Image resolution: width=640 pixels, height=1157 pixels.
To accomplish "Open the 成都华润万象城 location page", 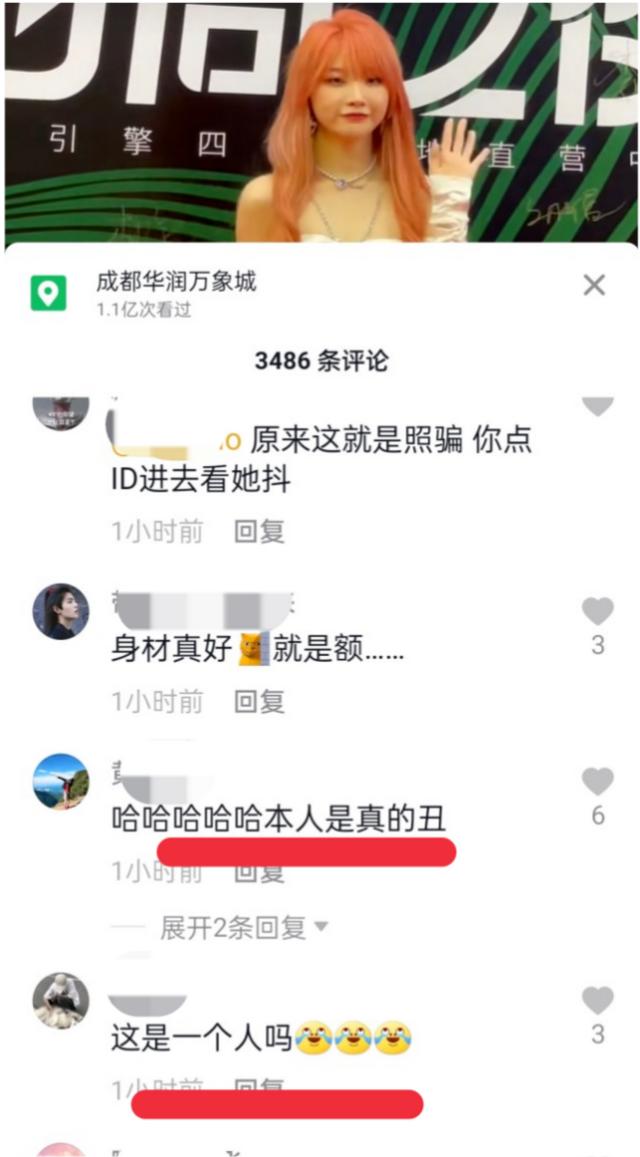I will (176, 282).
